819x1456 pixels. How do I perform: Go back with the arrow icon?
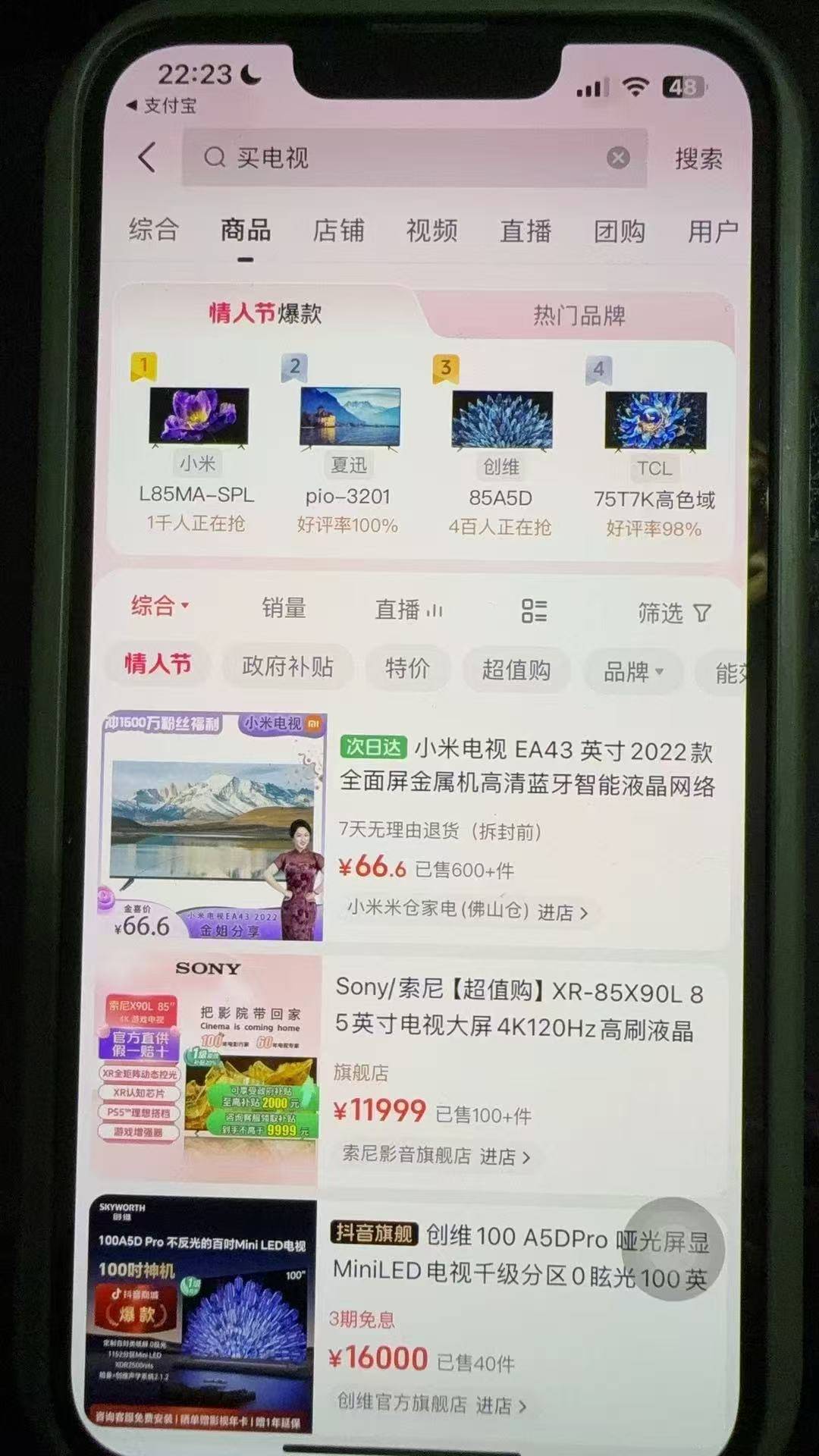(147, 158)
